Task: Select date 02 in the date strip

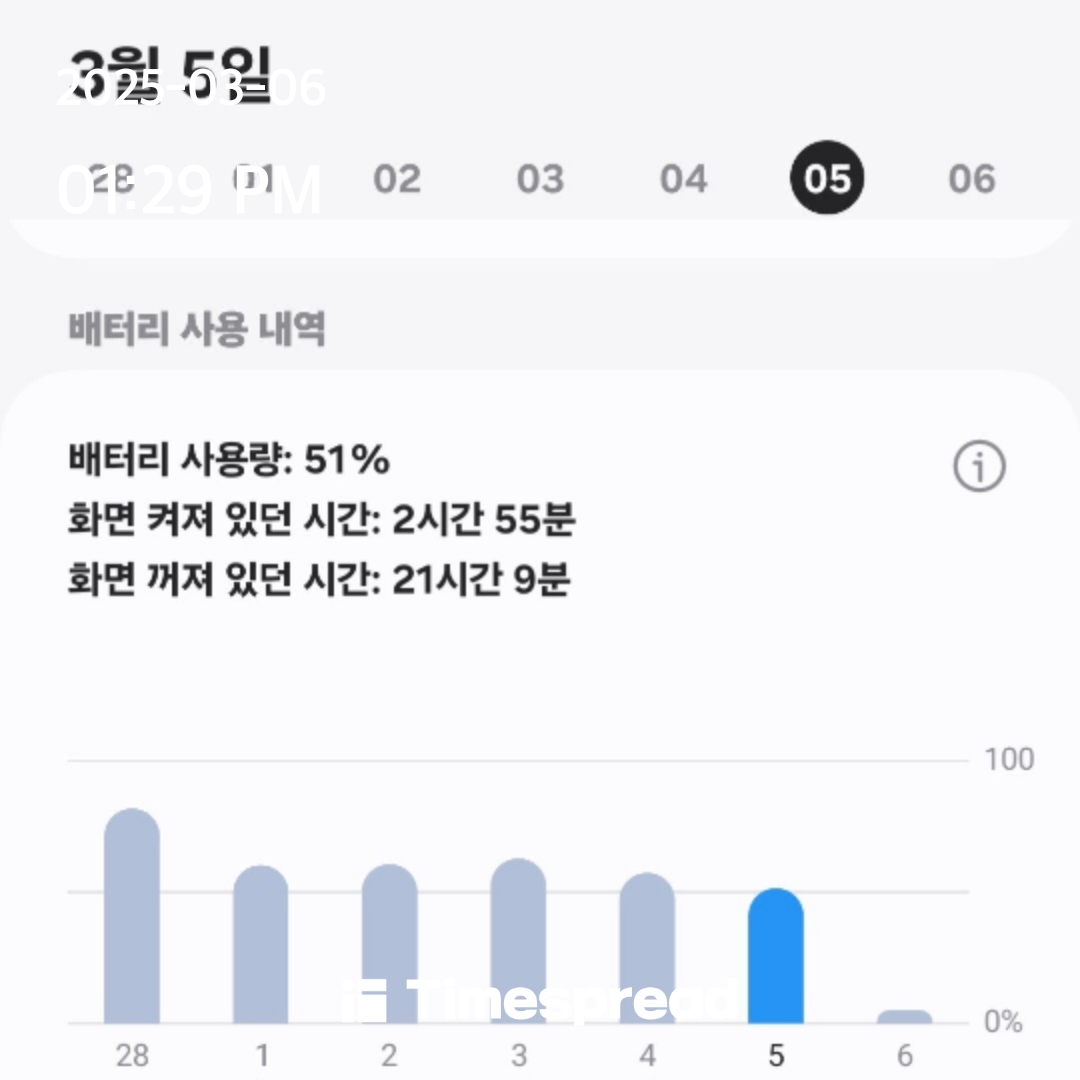Action: pyautogui.click(x=397, y=179)
